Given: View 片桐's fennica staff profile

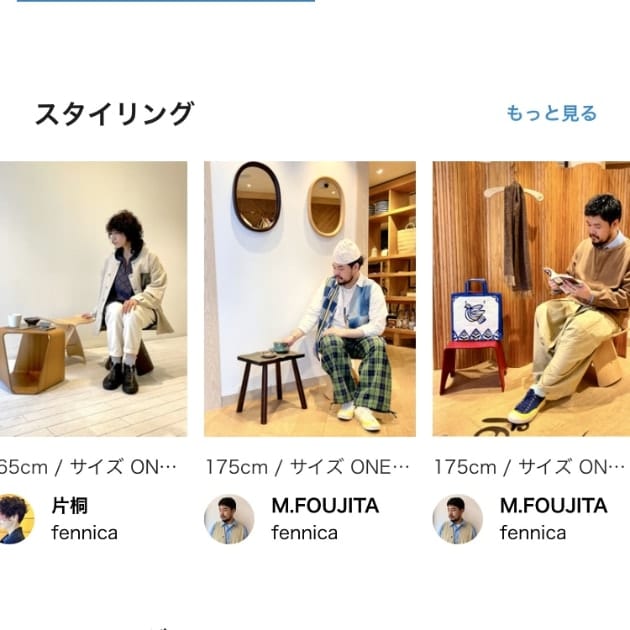Looking at the screenshot, I should pos(68,519).
